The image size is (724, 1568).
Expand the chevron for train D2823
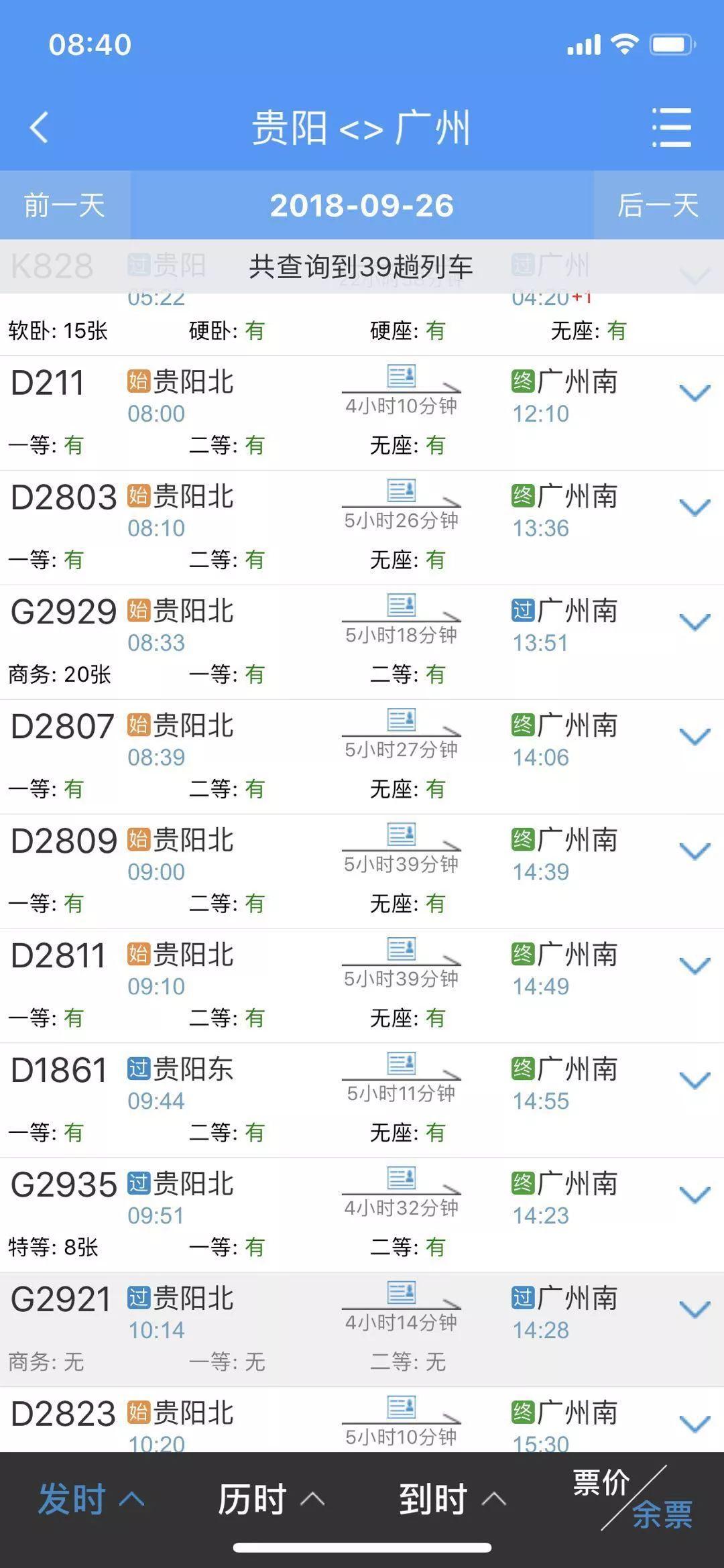(695, 1425)
